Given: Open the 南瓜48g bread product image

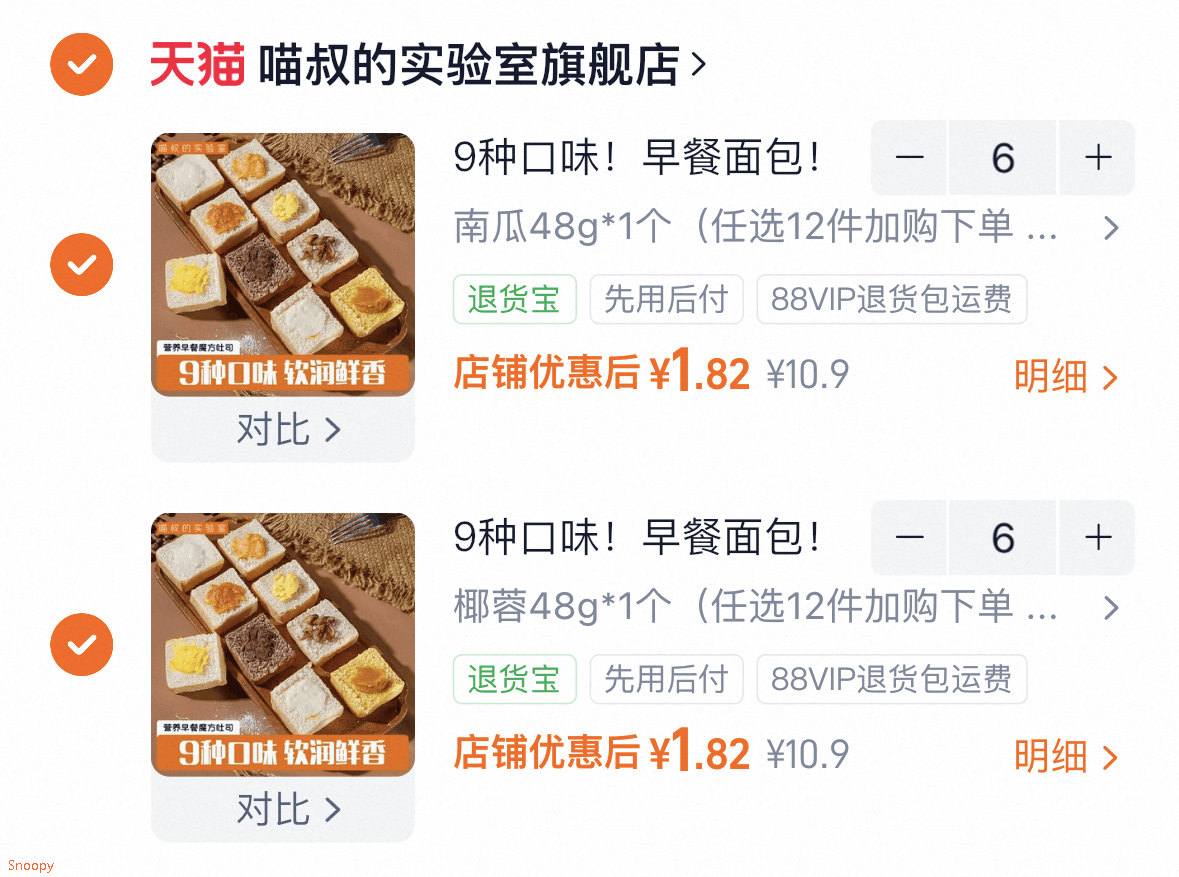Looking at the screenshot, I should (282, 265).
